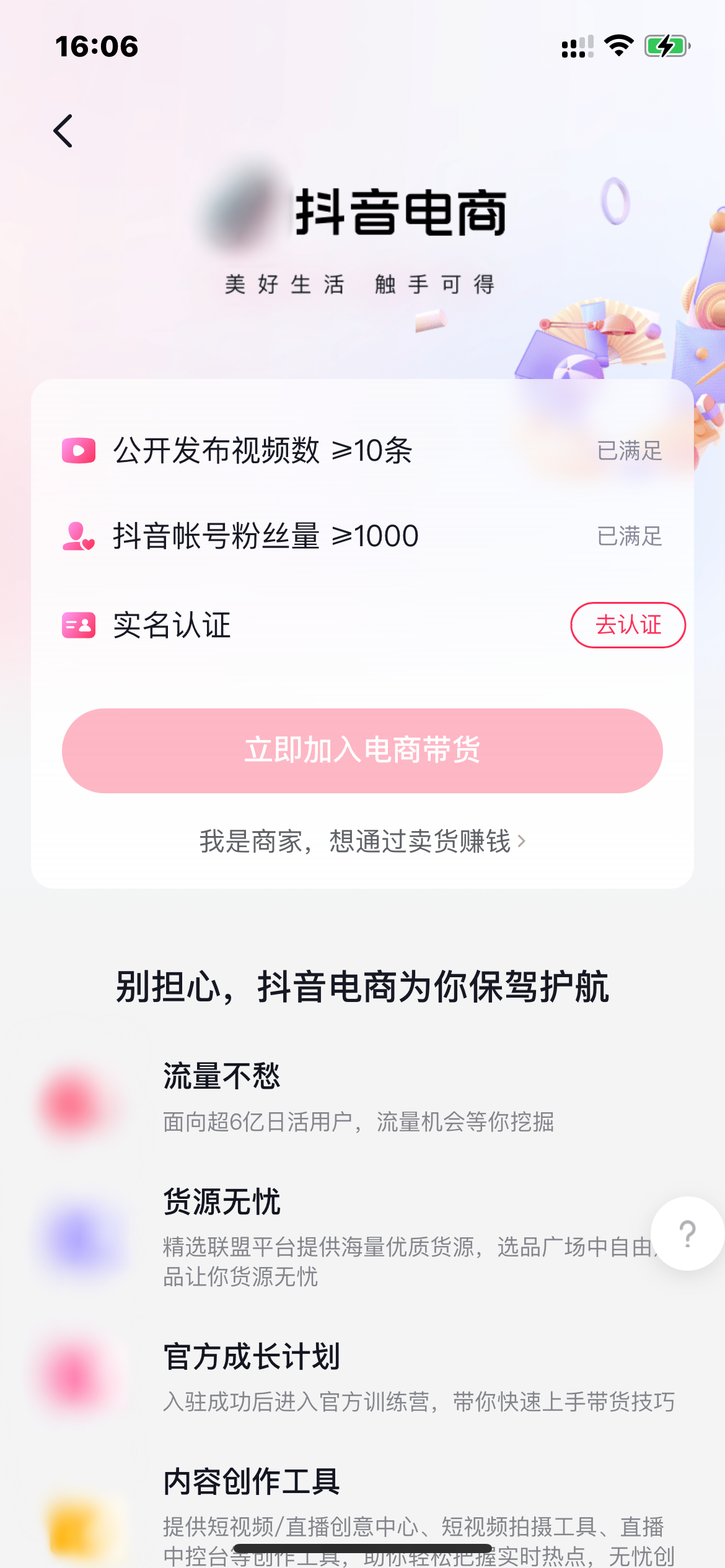Tap 已满足 beside follower requirement
The image size is (725, 1568).
tap(628, 537)
